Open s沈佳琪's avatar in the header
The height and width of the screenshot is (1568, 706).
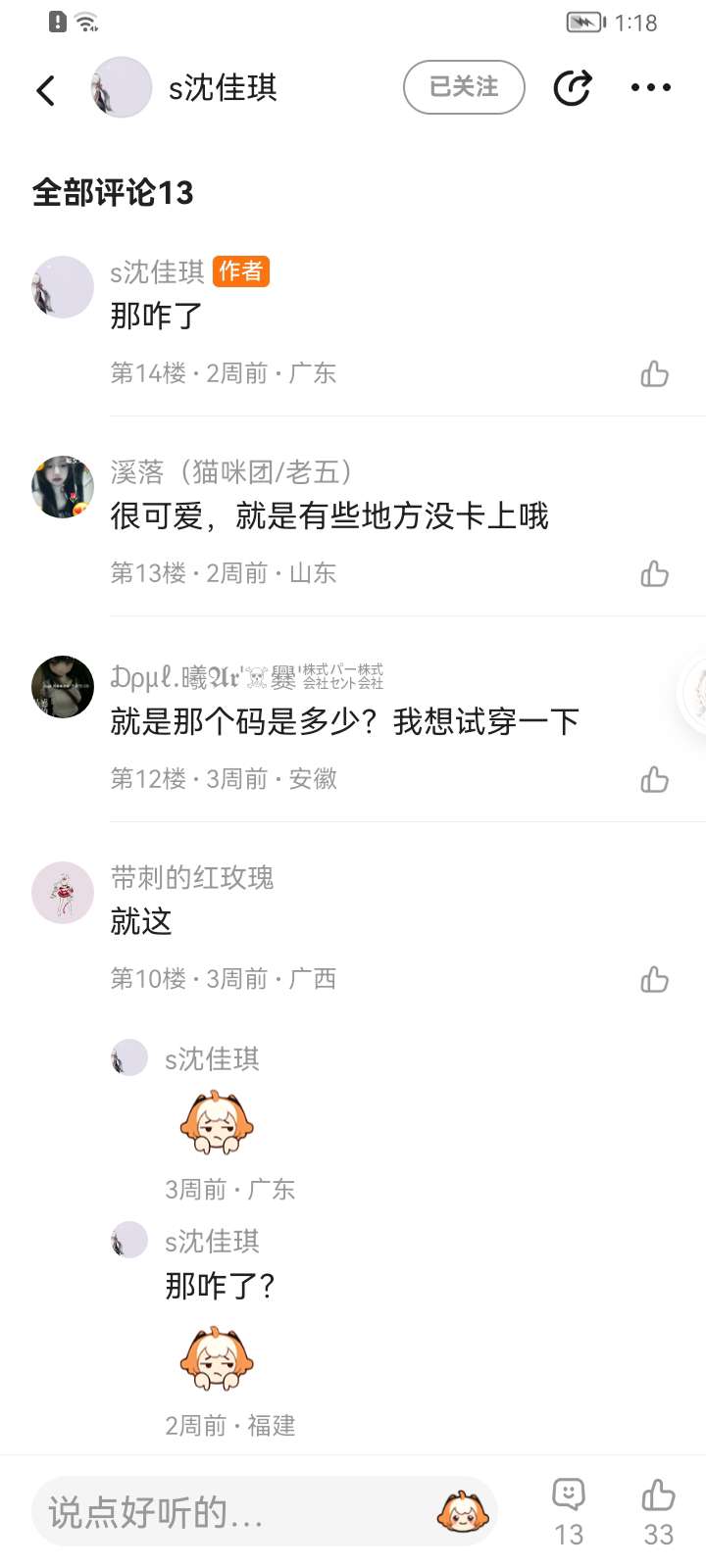122,88
